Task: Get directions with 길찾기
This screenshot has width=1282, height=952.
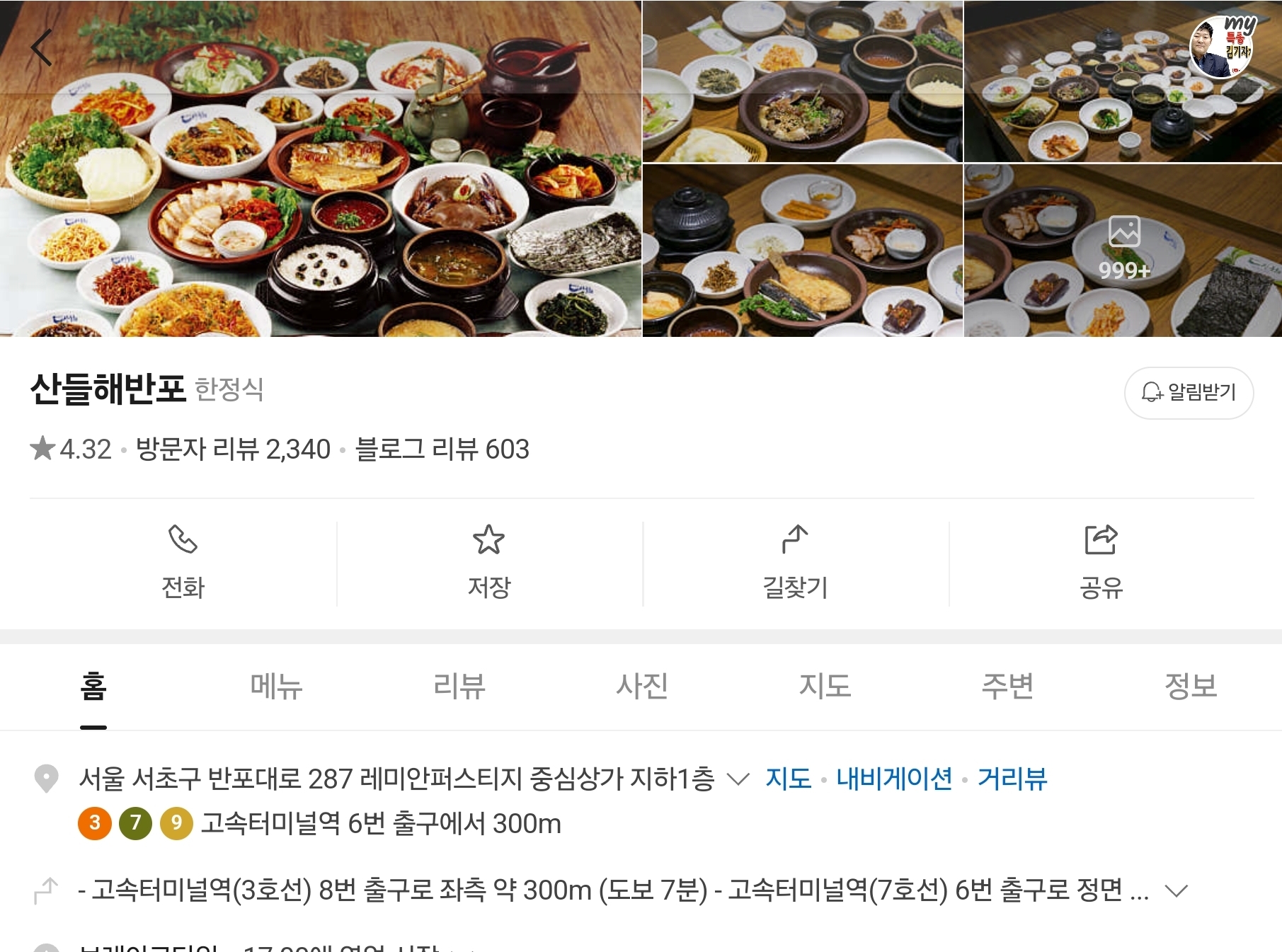Action: 795,563
